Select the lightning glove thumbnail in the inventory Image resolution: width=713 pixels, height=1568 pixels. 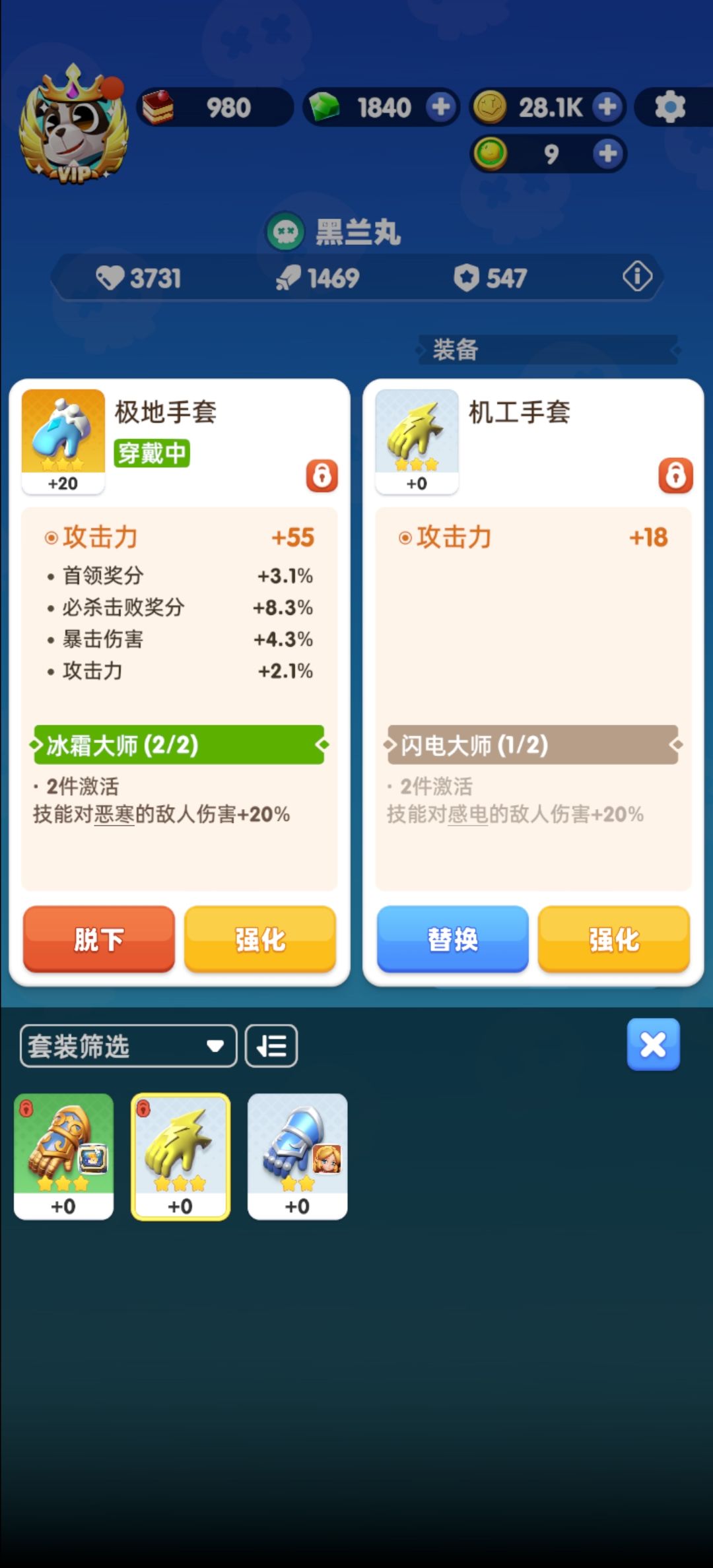click(180, 1156)
